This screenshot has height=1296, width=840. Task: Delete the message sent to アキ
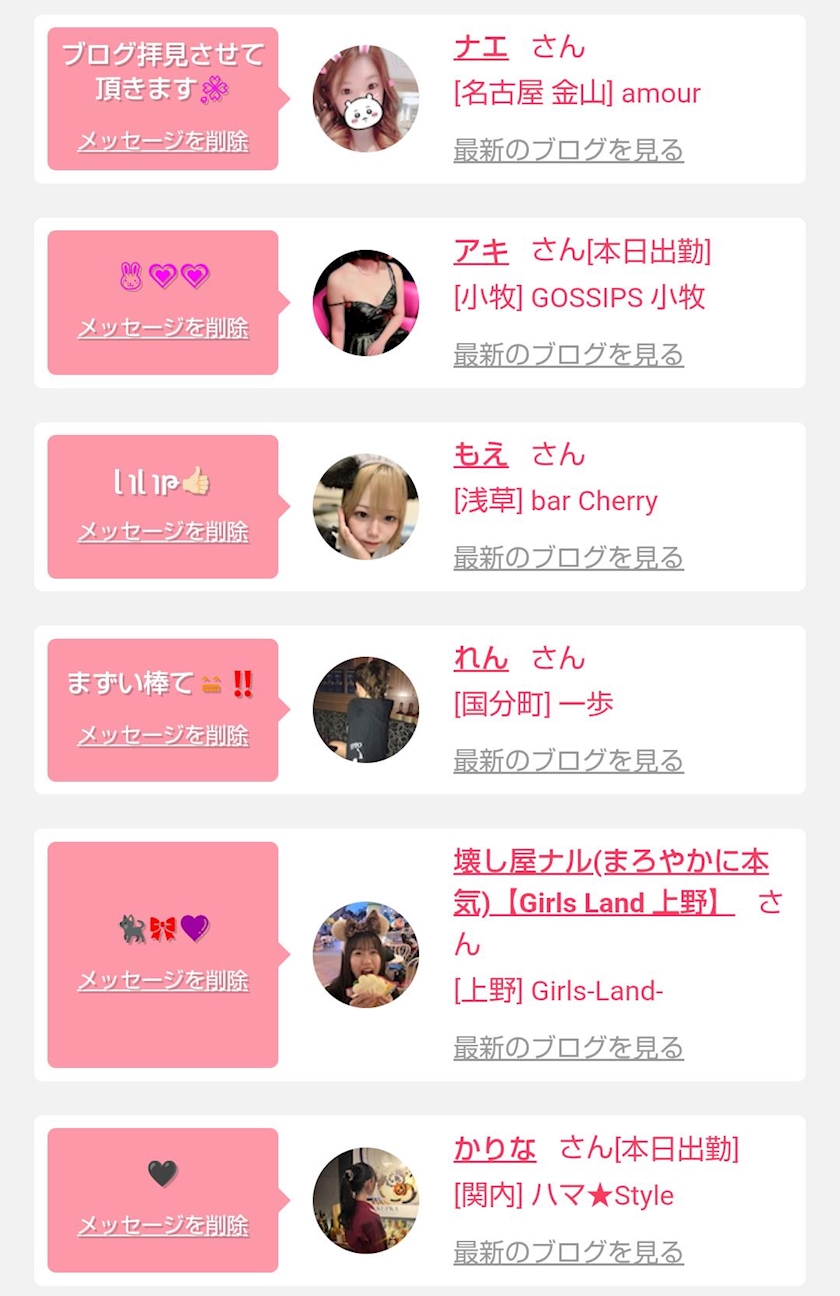pyautogui.click(x=163, y=328)
